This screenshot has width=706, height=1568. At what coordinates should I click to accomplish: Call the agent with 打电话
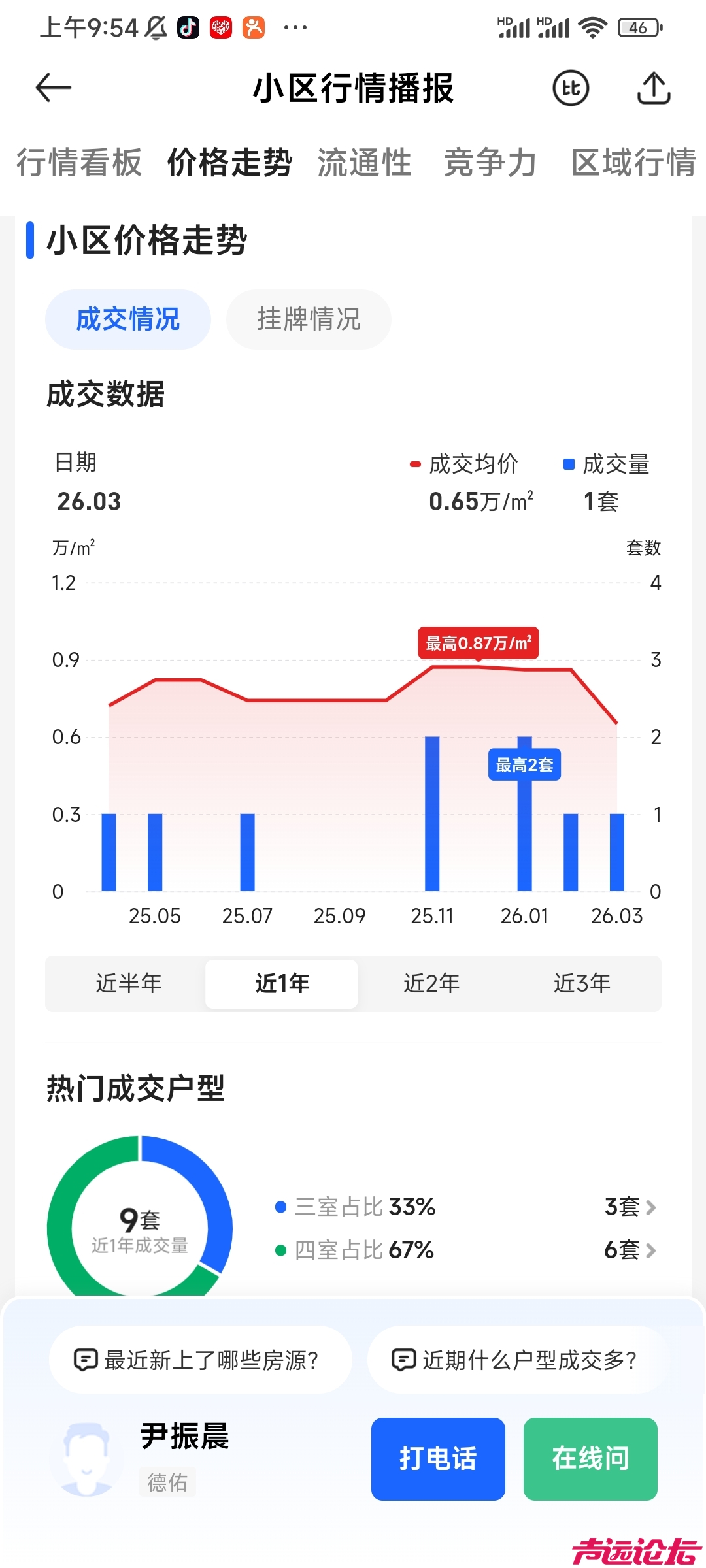(x=438, y=1458)
